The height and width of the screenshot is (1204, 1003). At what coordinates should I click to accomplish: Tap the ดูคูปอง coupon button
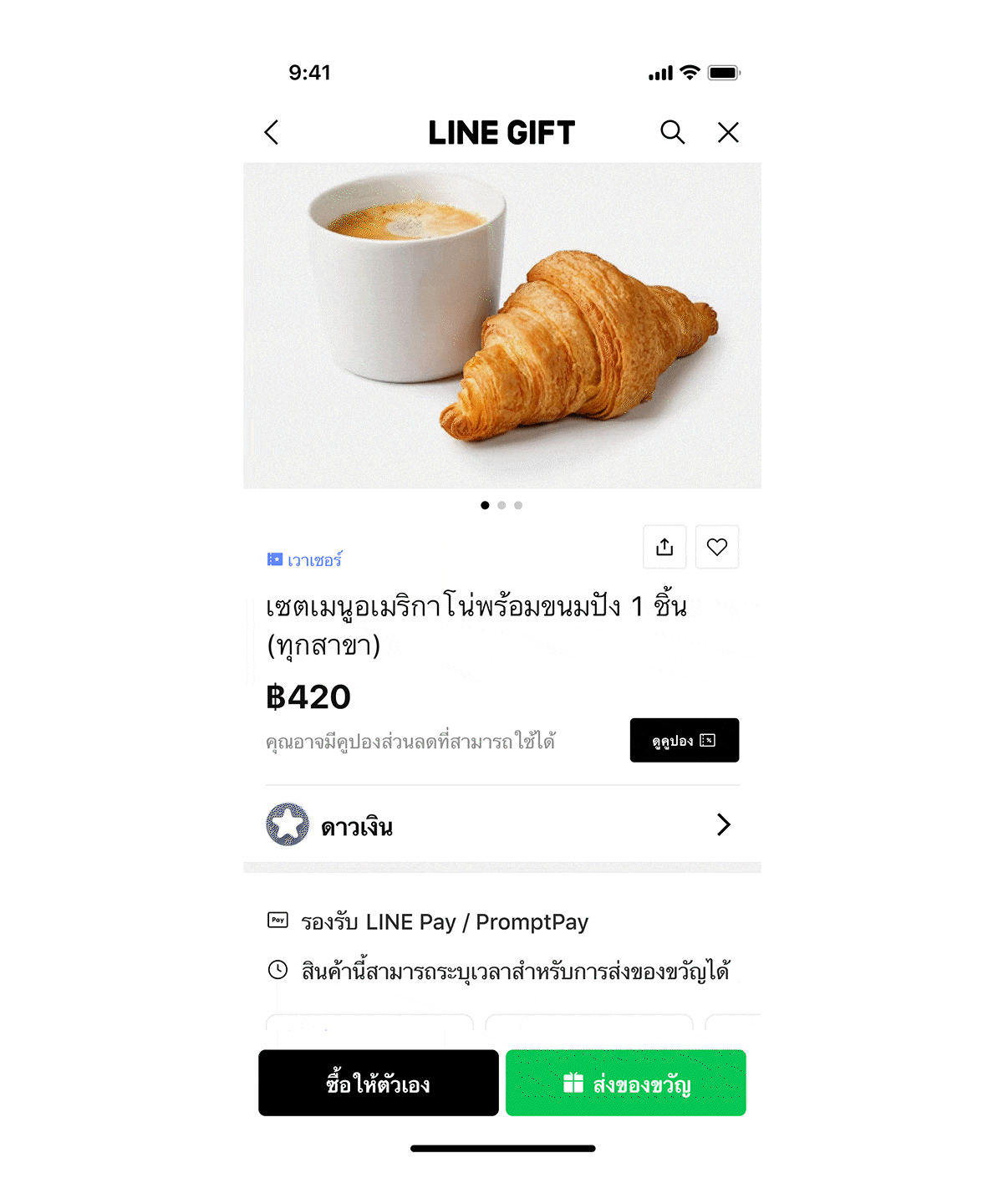tap(684, 740)
